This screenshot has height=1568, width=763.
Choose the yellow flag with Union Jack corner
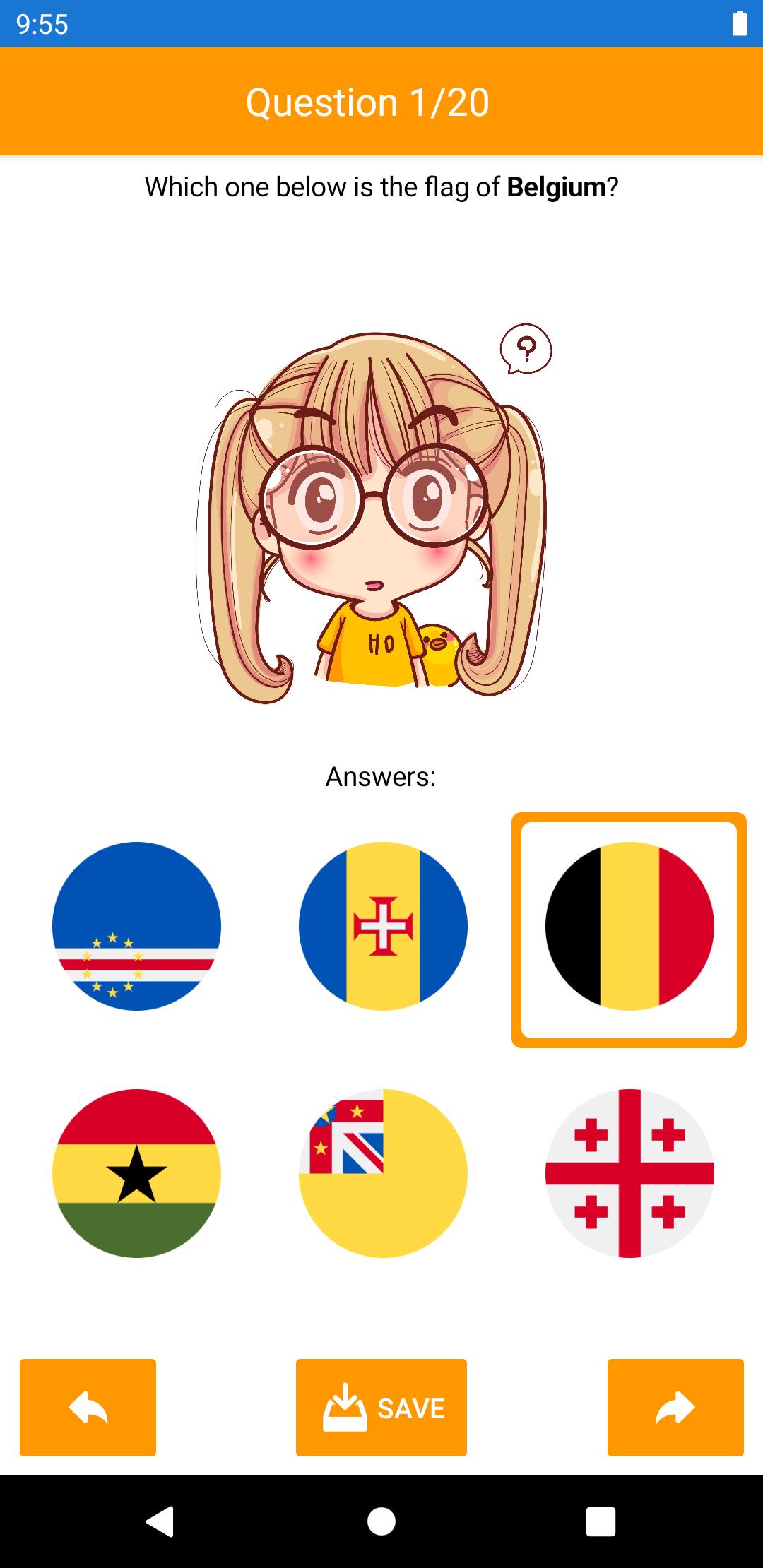[x=383, y=1173]
